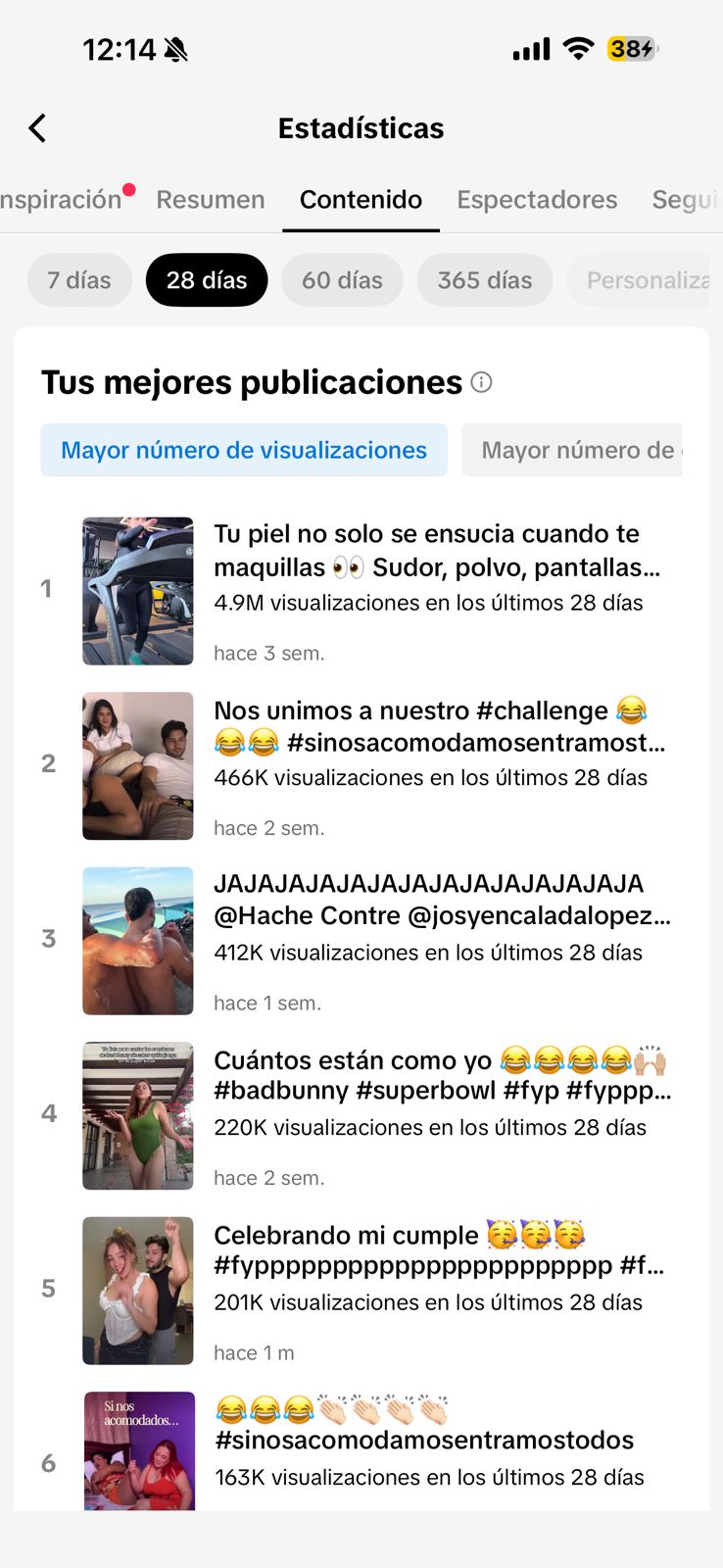Select the 7 días range
Image resolution: width=723 pixels, height=1568 pixels.
pyautogui.click(x=79, y=280)
